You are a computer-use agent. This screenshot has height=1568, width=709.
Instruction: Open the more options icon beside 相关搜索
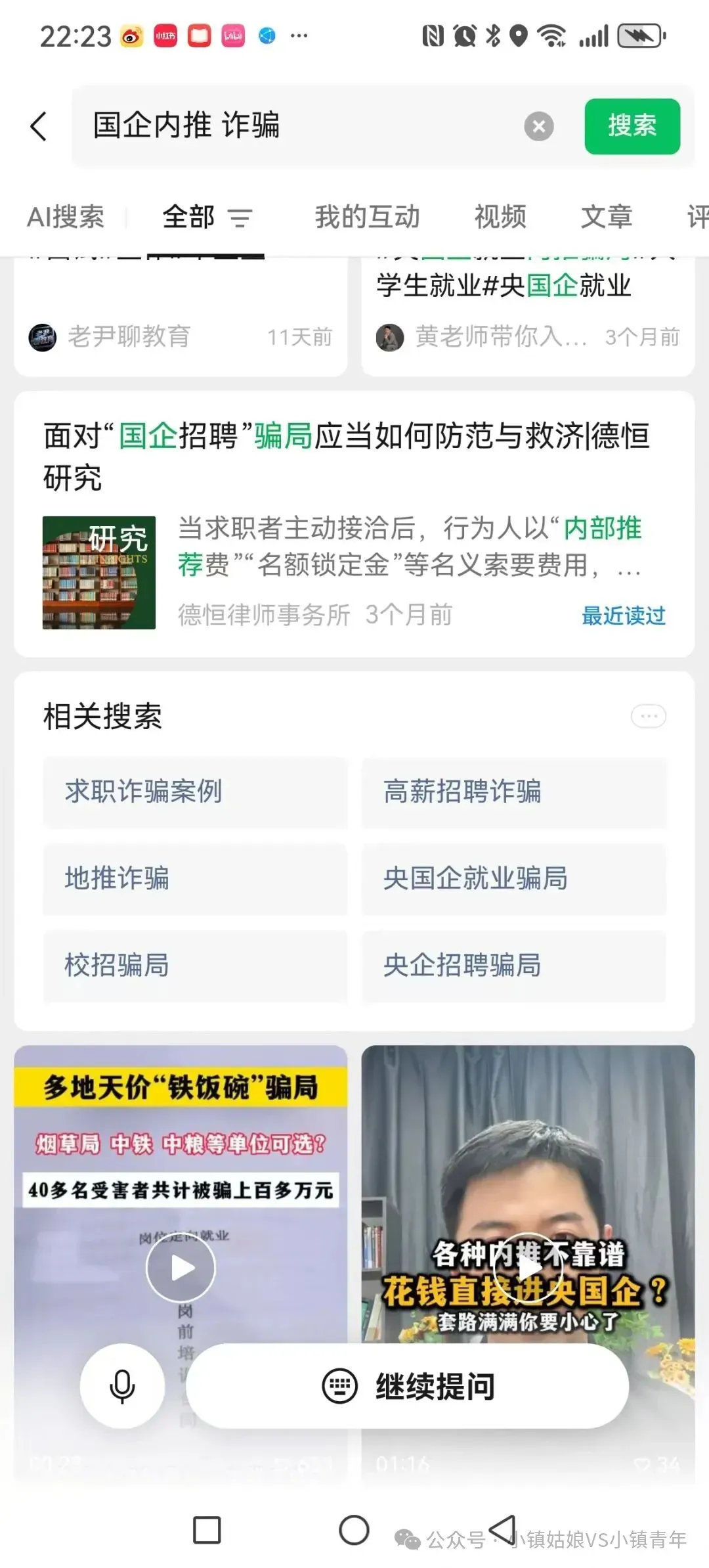649,716
